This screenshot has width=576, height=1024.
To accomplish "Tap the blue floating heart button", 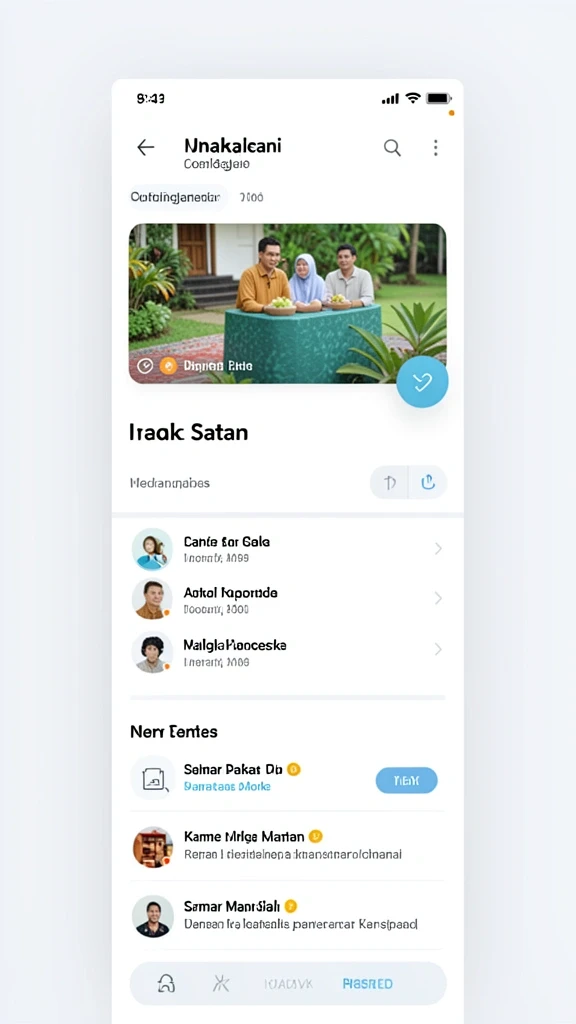I will point(422,382).
